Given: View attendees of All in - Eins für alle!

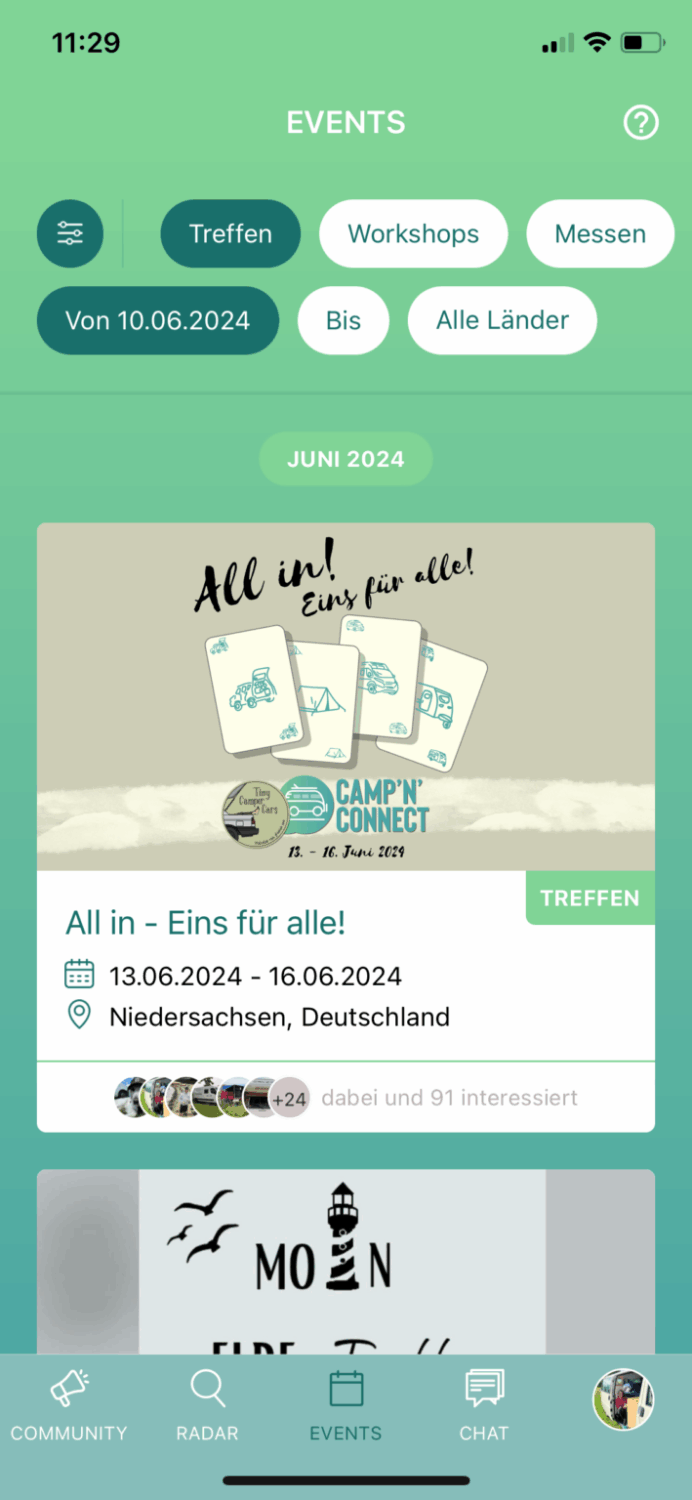Looking at the screenshot, I should [x=346, y=1097].
